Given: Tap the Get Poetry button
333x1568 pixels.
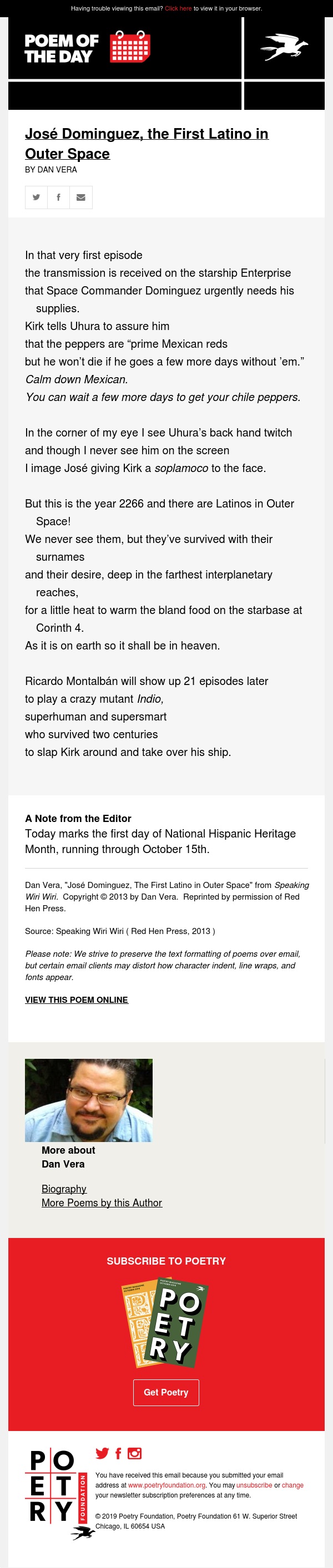Looking at the screenshot, I should [x=165, y=1392].
